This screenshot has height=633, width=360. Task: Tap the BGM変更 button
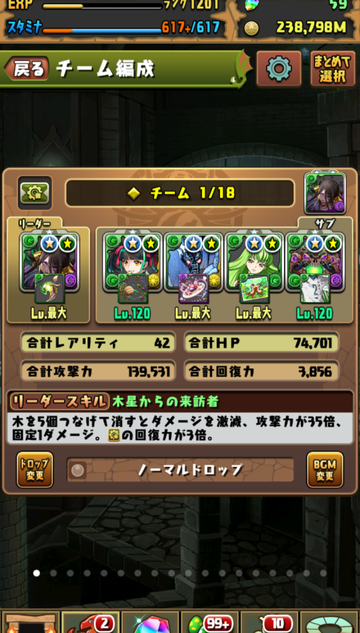(325, 470)
